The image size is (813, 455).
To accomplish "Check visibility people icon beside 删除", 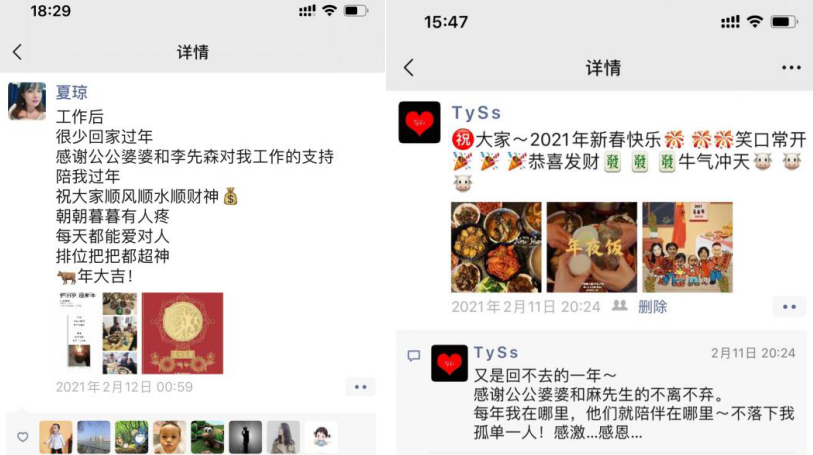I will point(620,306).
